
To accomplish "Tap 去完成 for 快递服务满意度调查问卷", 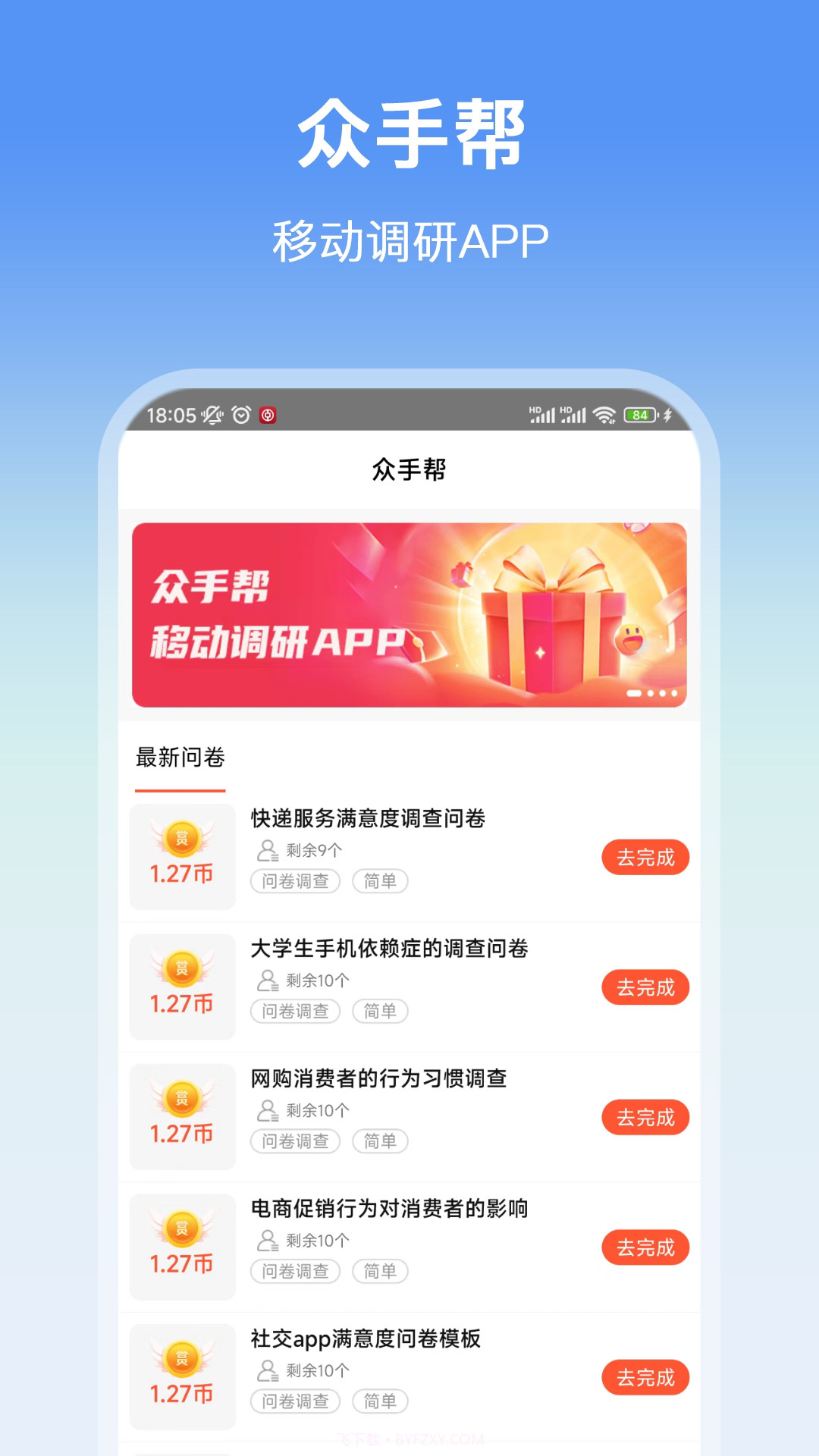I will click(645, 858).
